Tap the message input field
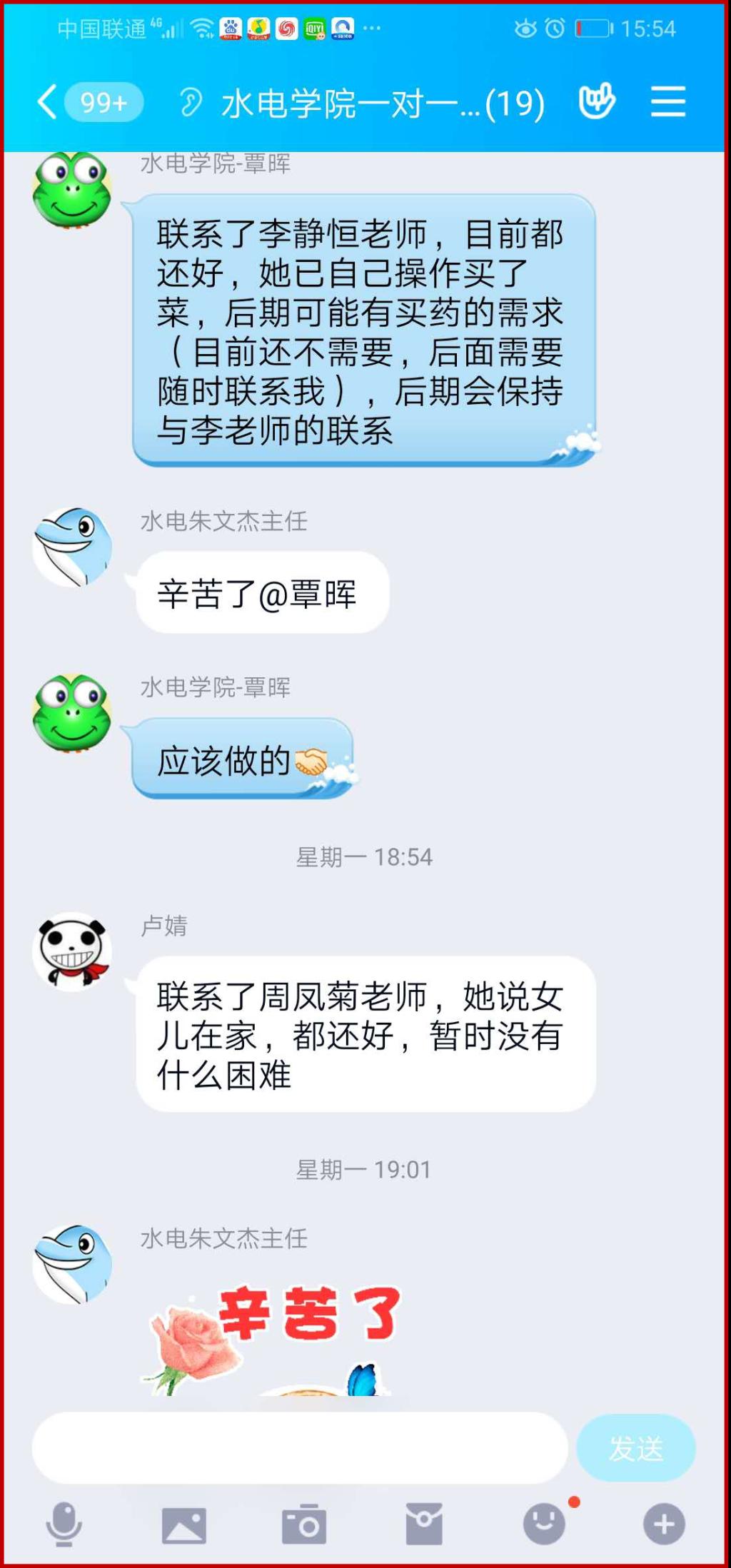The image size is (731, 1568). (x=300, y=1448)
